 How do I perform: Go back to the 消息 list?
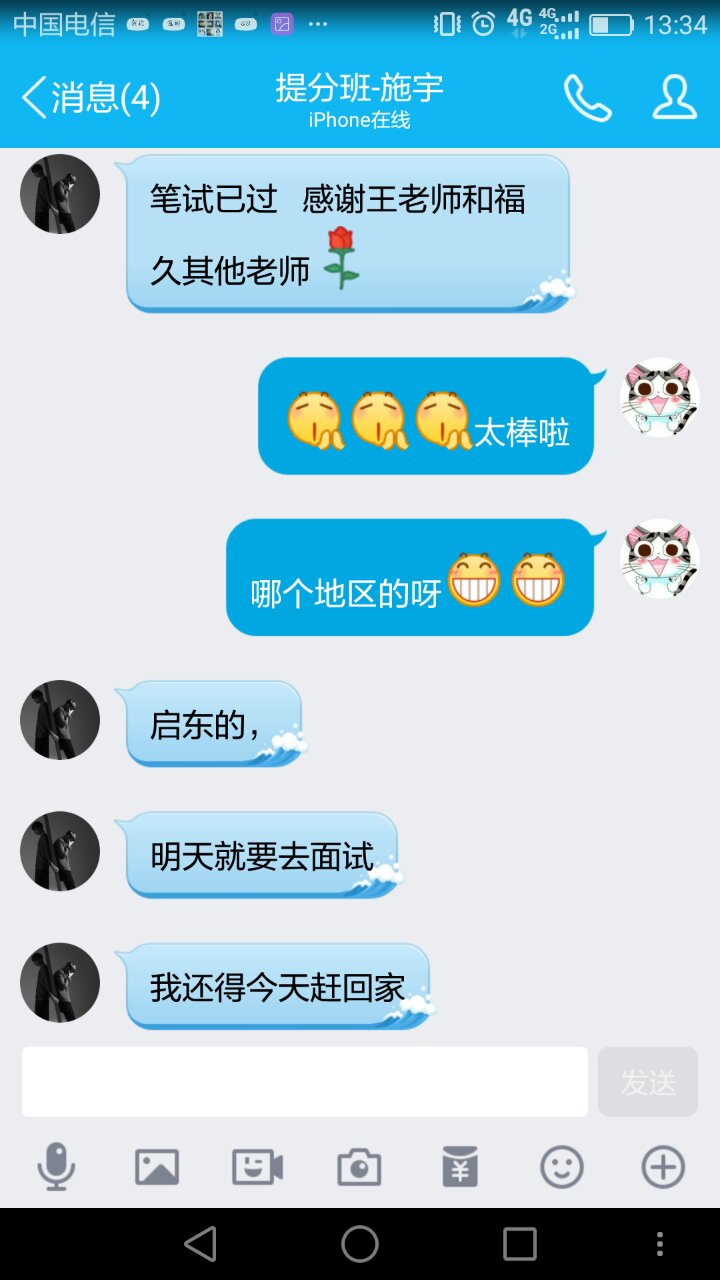click(90, 98)
